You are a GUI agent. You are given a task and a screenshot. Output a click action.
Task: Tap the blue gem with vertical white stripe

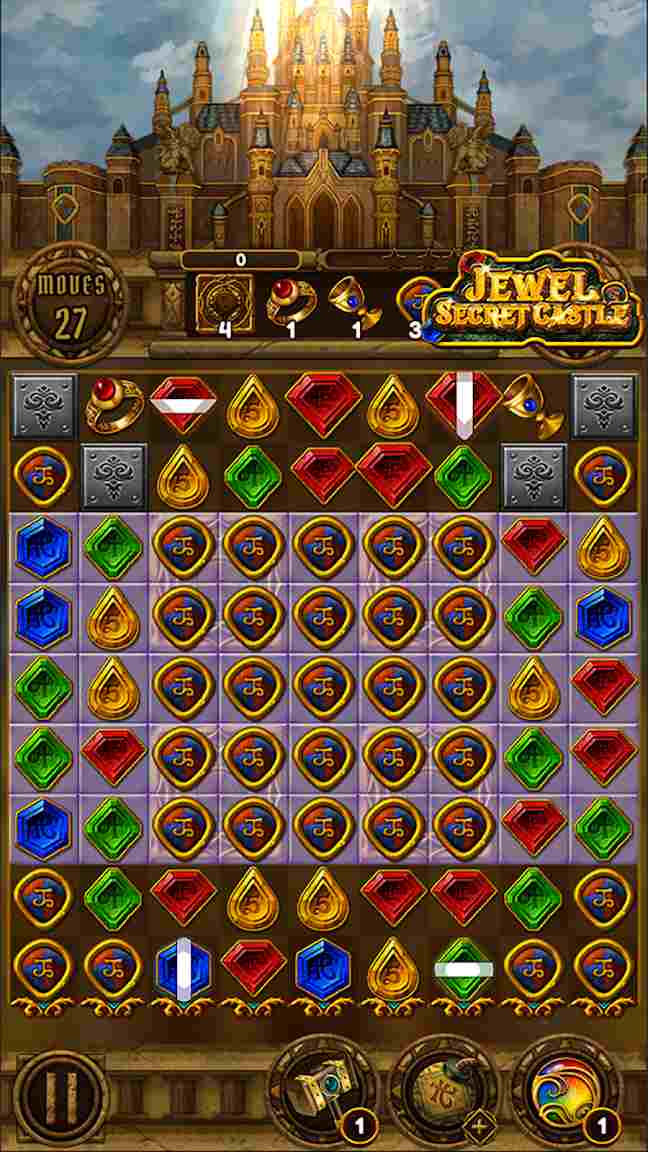click(x=183, y=968)
